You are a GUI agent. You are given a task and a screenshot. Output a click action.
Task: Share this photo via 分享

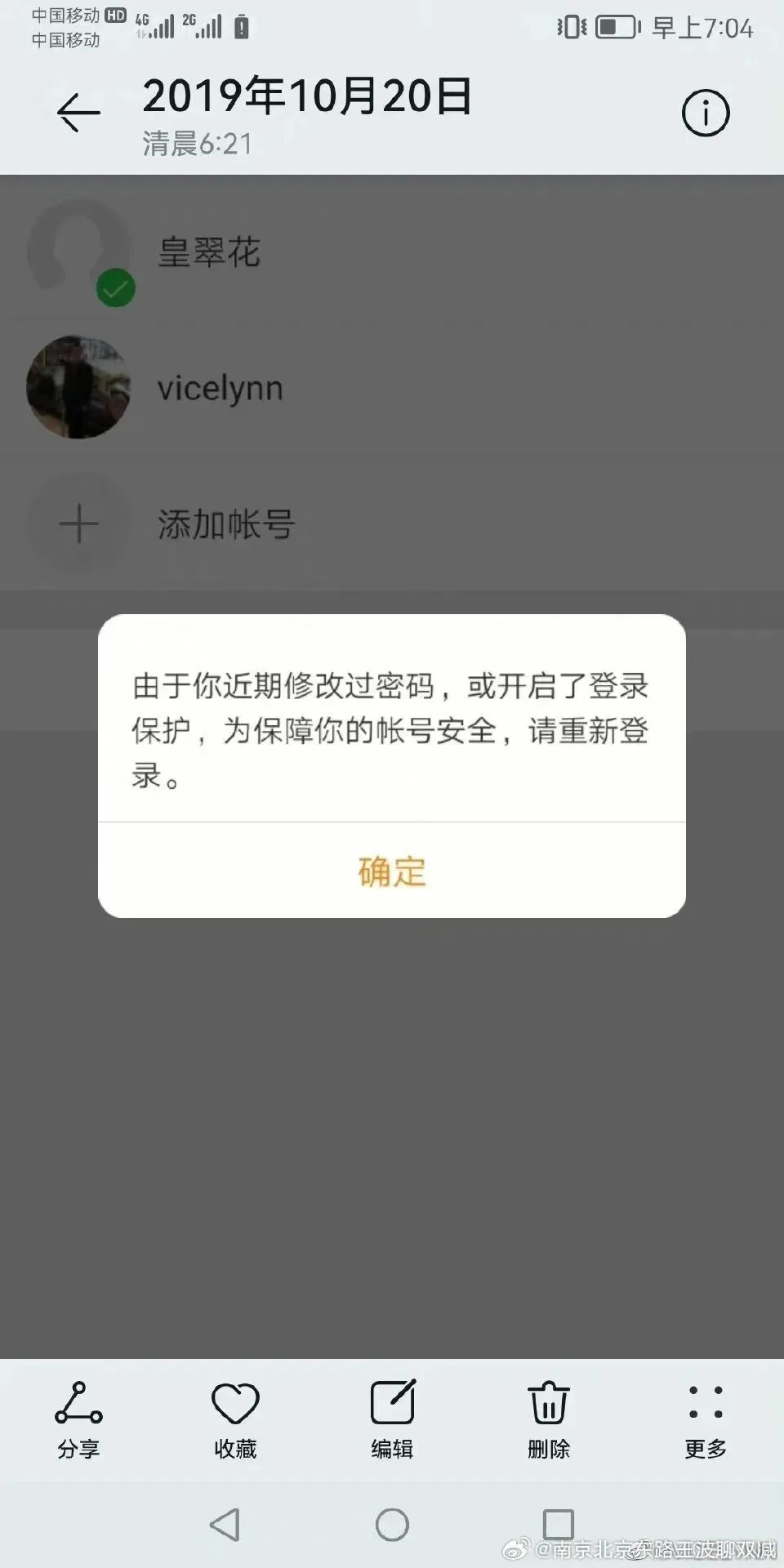tap(78, 1420)
